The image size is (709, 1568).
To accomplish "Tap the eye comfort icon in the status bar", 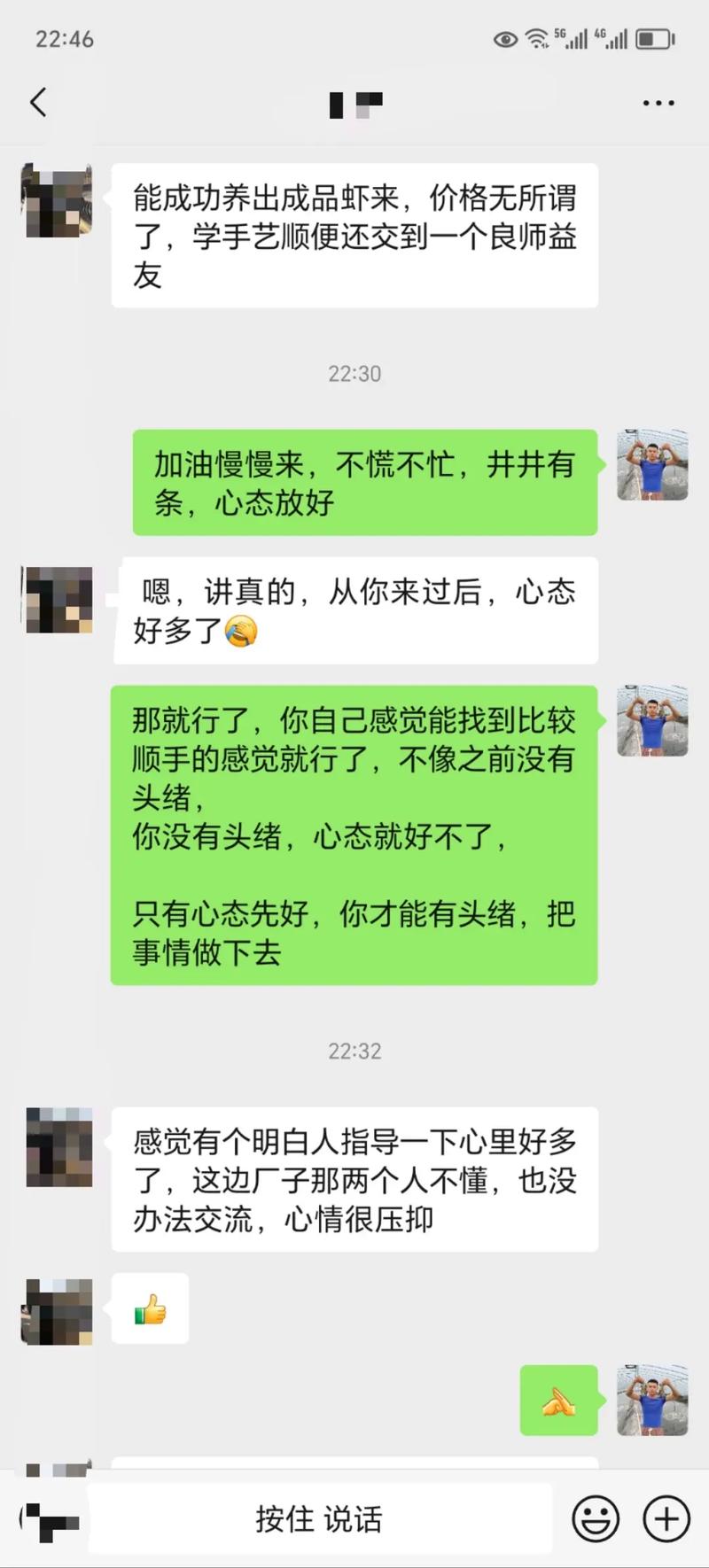I will click(x=506, y=39).
